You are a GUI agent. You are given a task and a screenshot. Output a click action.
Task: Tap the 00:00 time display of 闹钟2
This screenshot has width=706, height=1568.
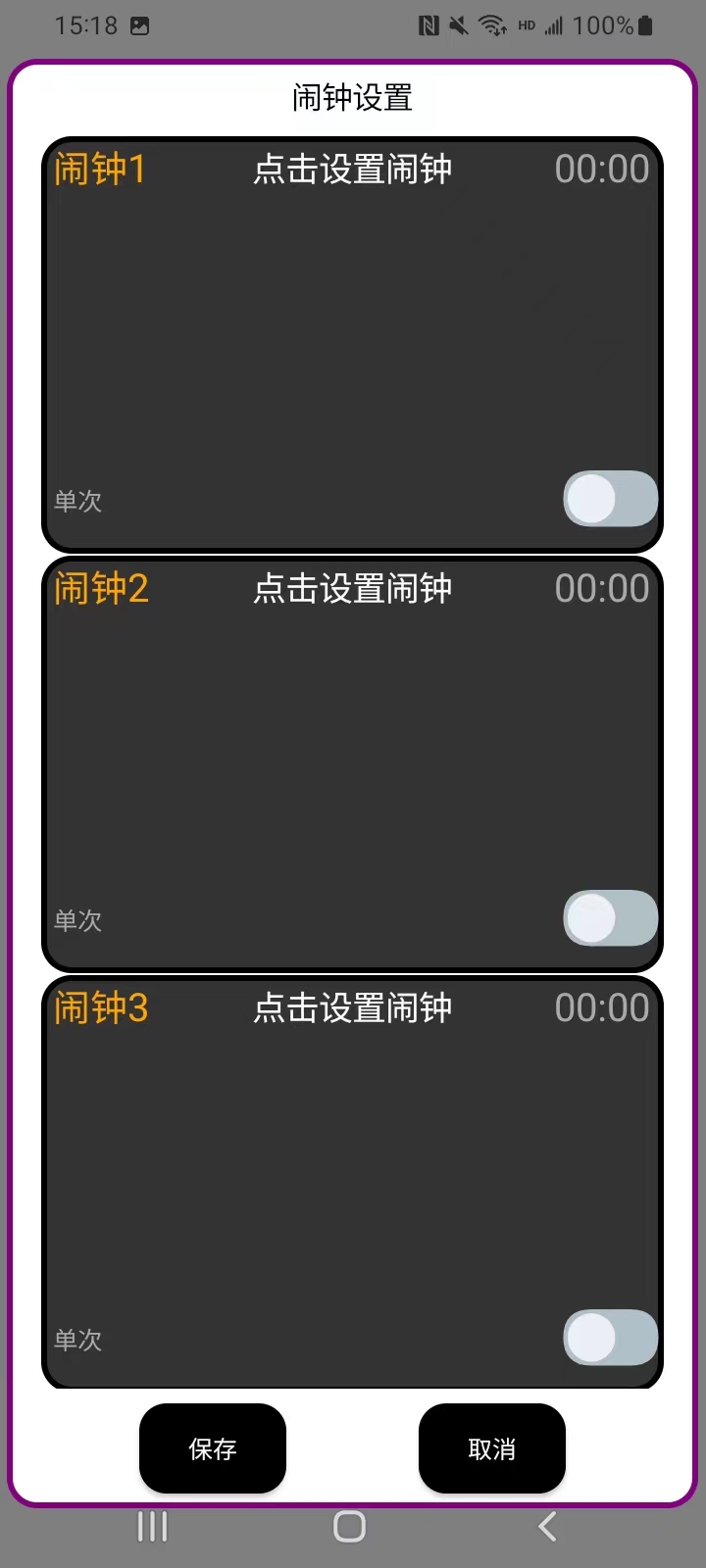tap(601, 588)
